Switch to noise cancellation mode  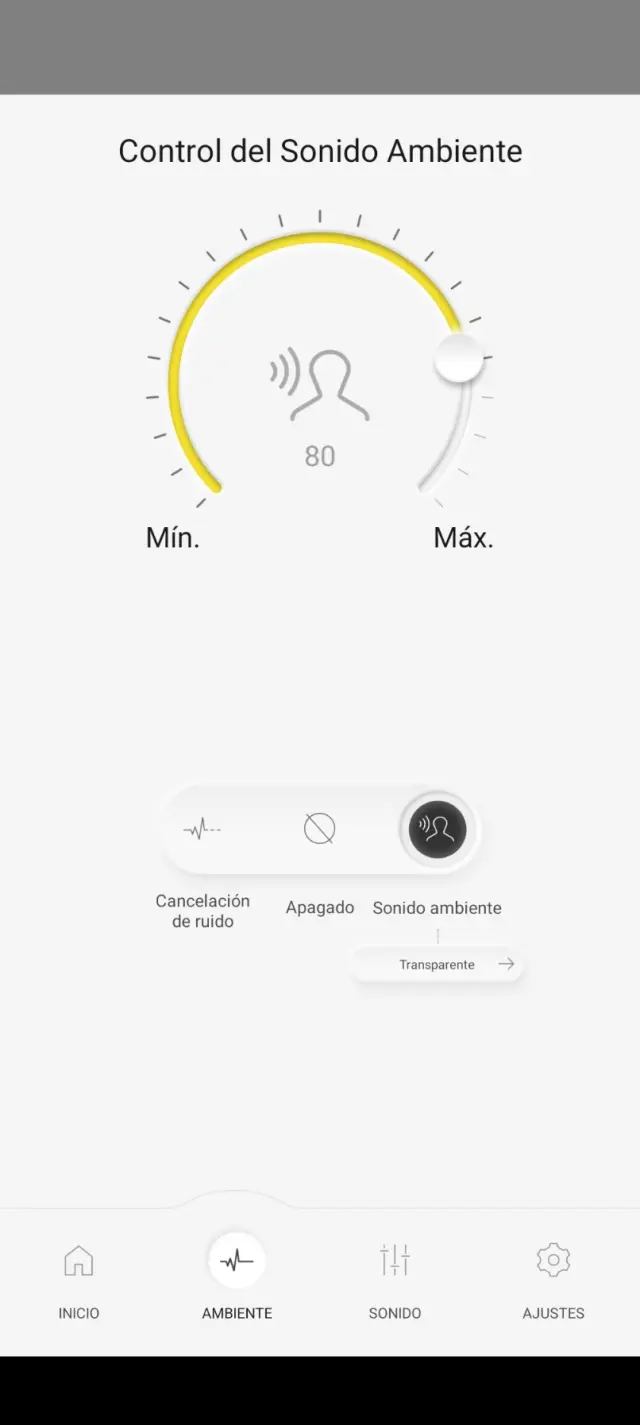pyautogui.click(x=202, y=829)
